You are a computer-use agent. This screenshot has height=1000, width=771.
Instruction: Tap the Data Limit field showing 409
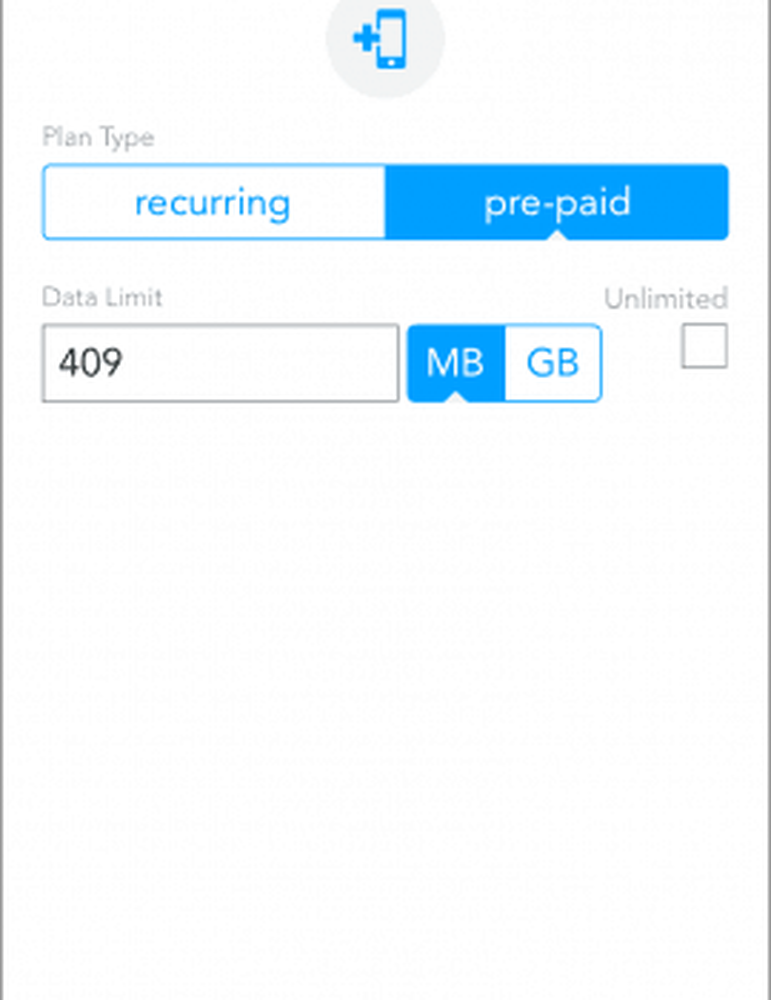tap(220, 363)
